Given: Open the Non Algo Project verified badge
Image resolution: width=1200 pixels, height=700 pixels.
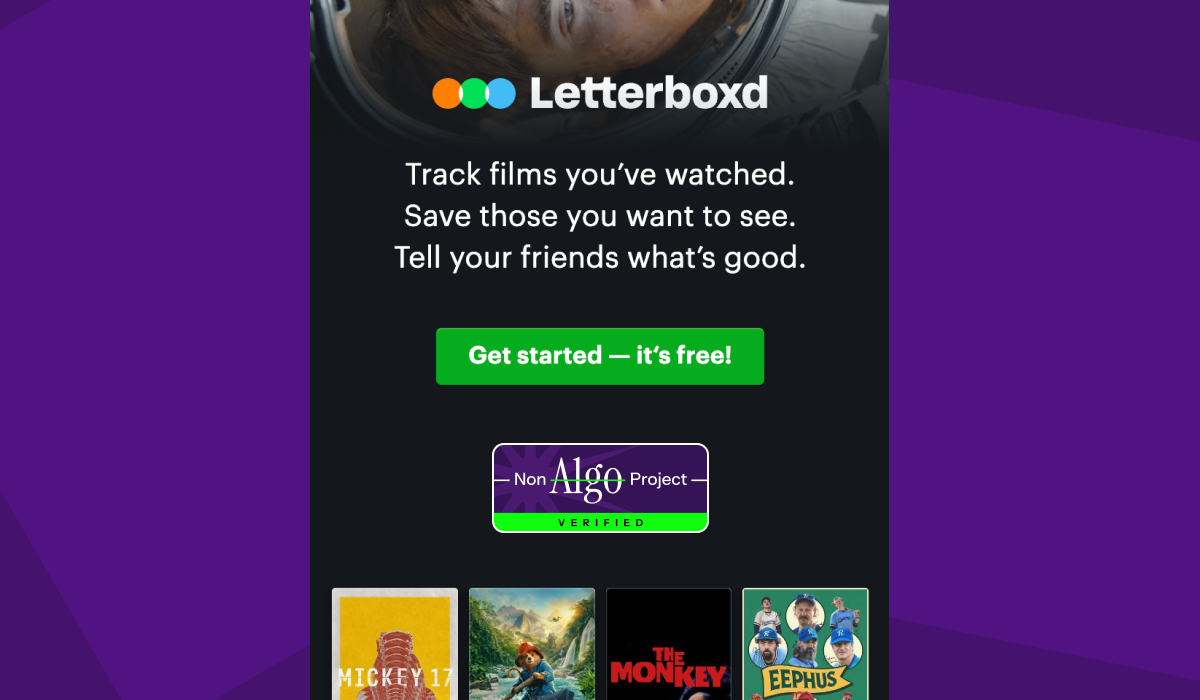Looking at the screenshot, I should [x=600, y=488].
